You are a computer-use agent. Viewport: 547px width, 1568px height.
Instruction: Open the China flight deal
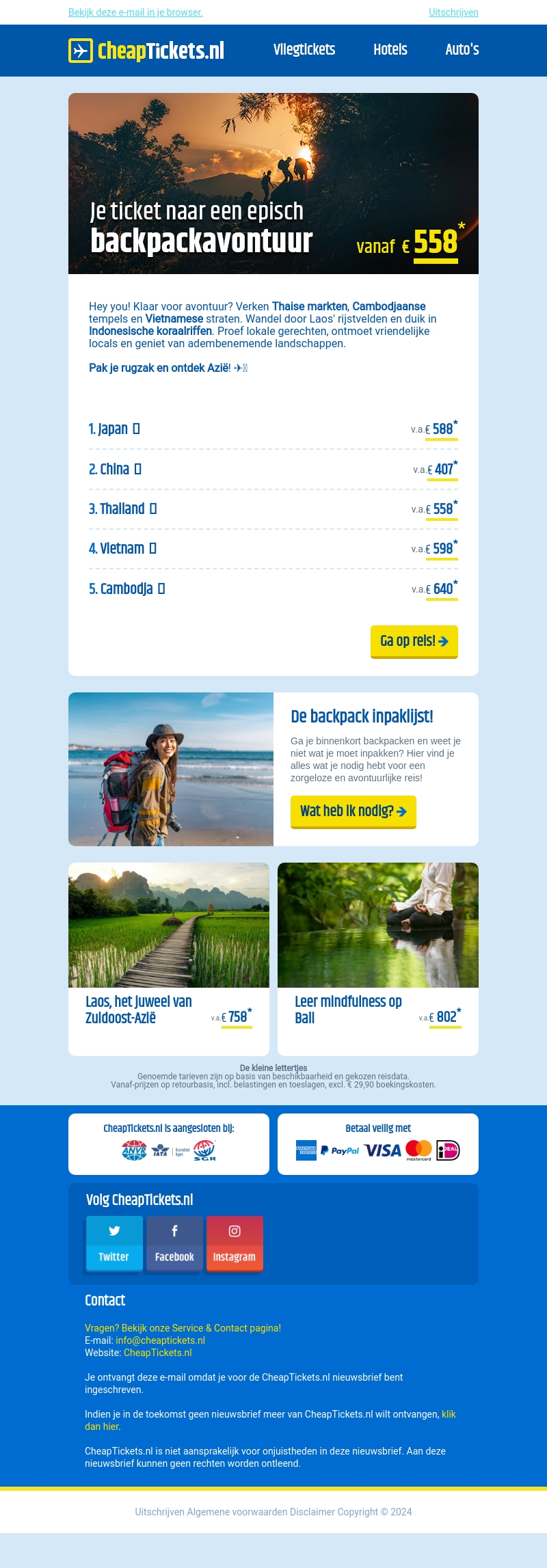pyautogui.click(x=273, y=470)
